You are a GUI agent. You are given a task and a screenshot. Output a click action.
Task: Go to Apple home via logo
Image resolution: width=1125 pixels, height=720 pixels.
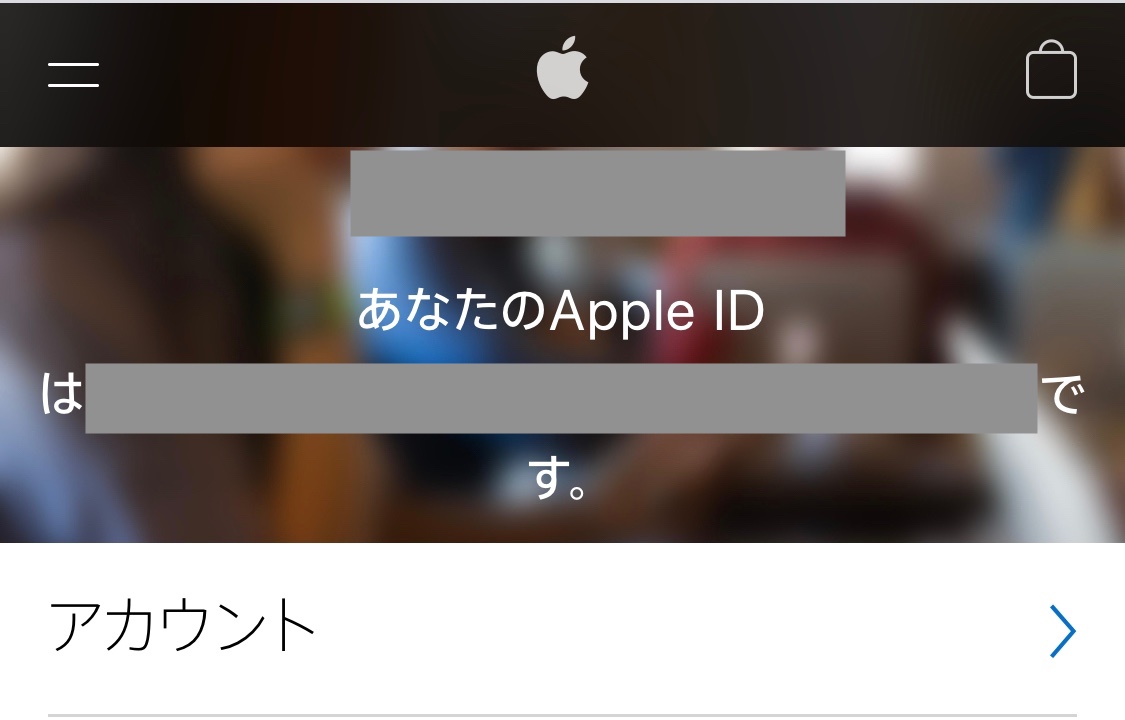562,69
